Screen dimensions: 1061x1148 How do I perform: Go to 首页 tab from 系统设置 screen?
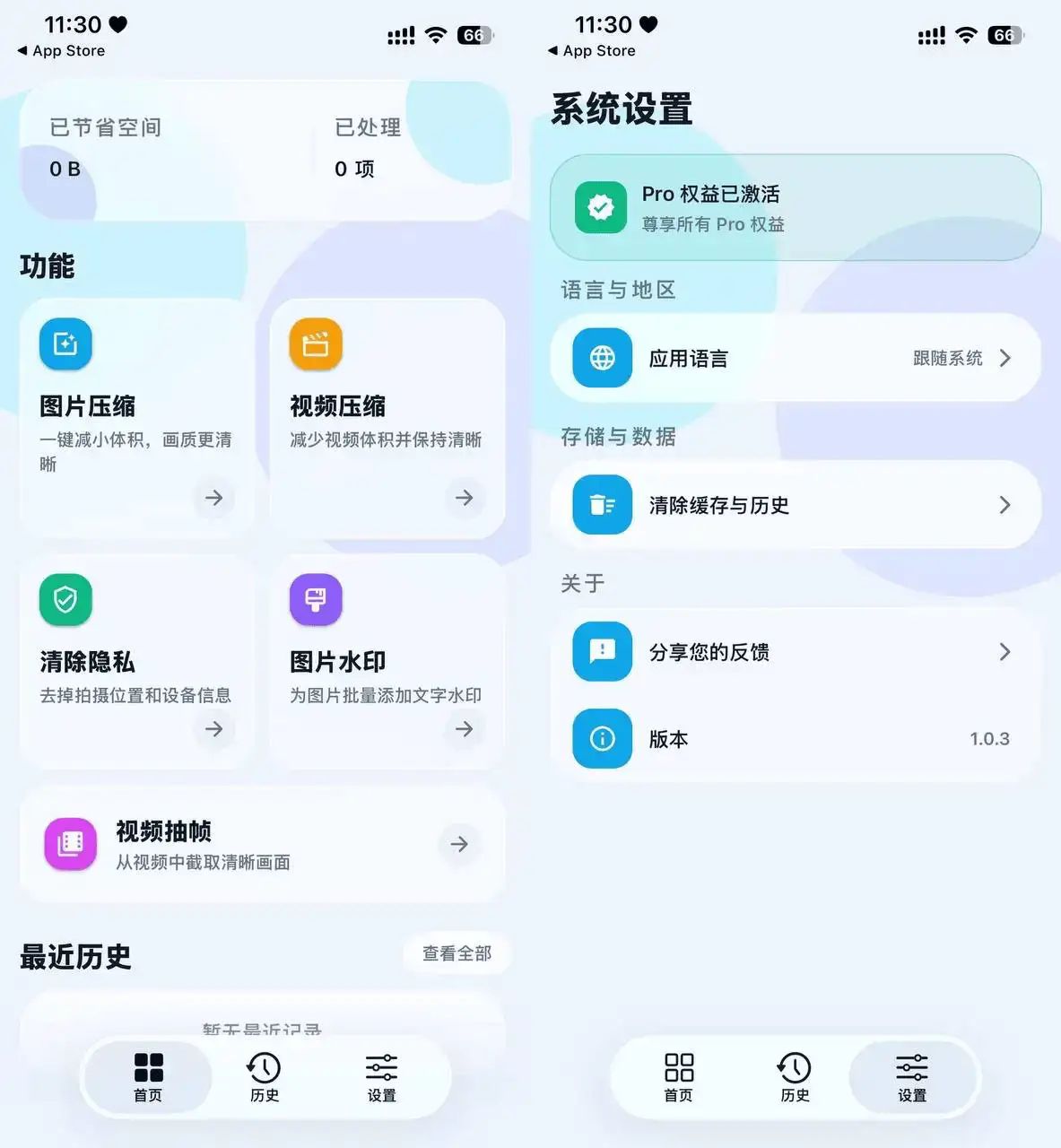click(678, 1076)
